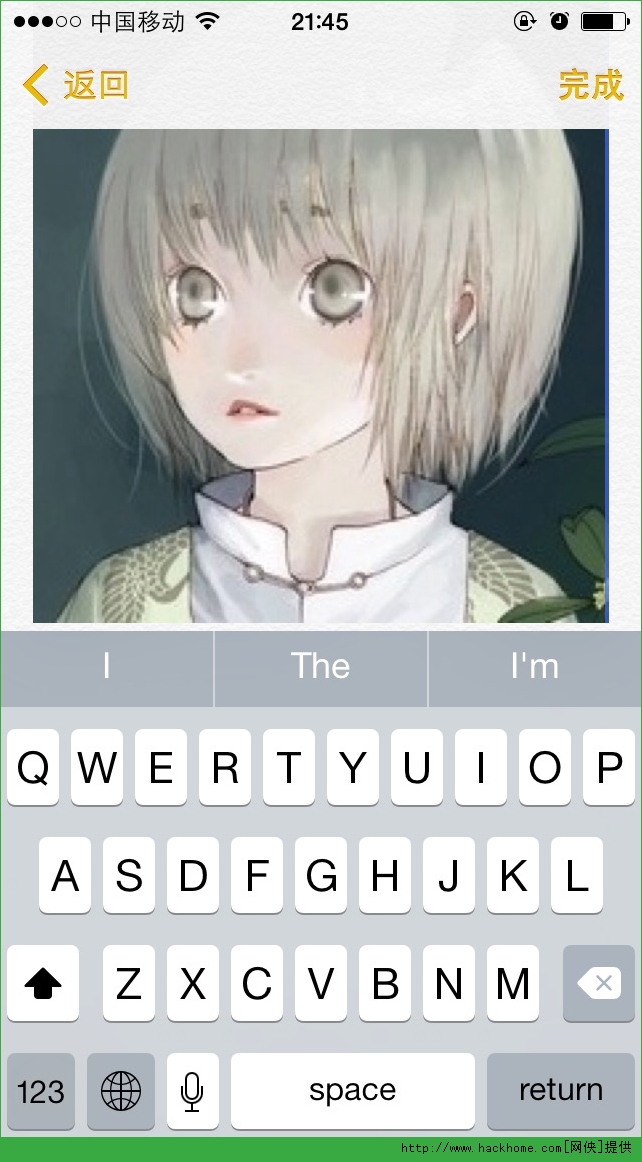
Task: Tap 完成 to finish editing
Action: click(x=590, y=85)
